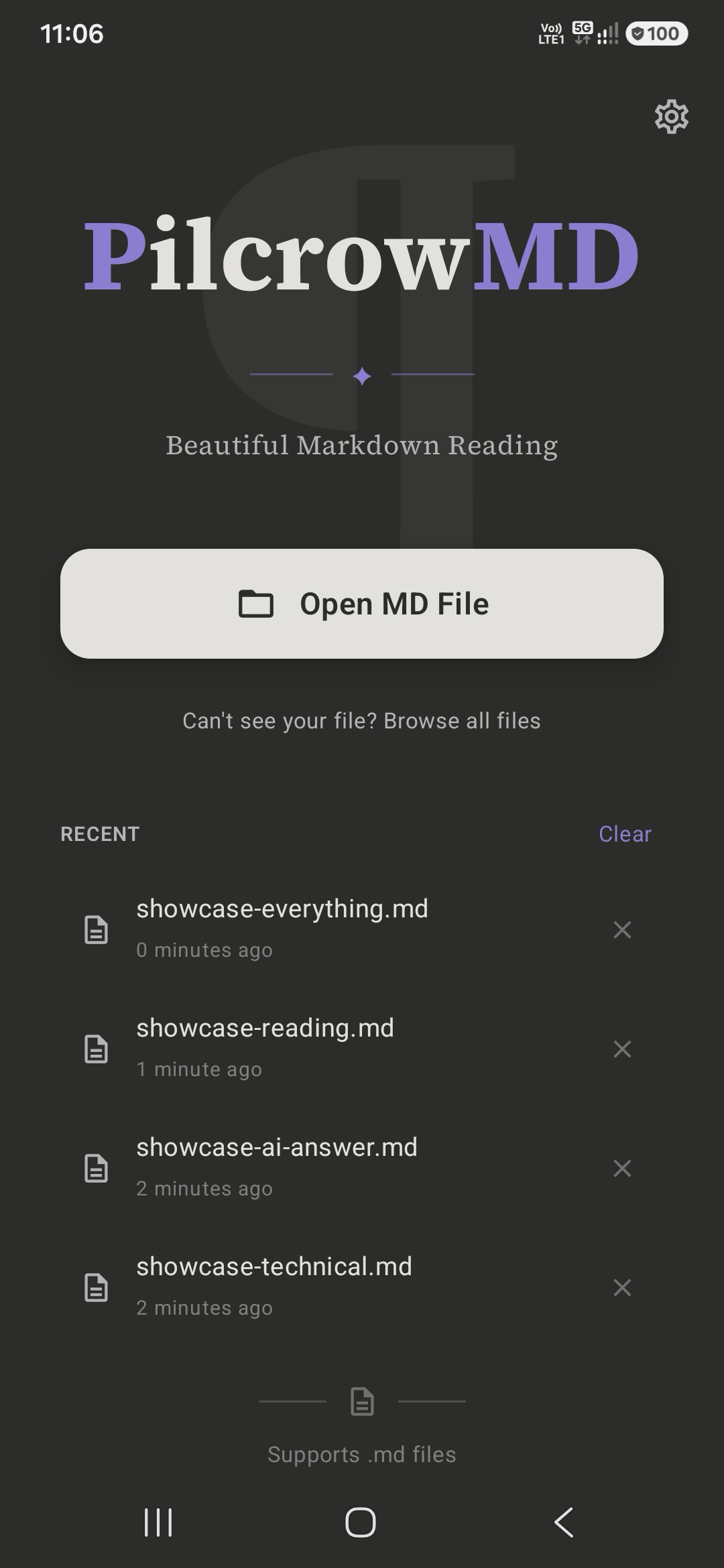
Task: Open showcase-reading.md from recents
Action: [x=335, y=1049]
